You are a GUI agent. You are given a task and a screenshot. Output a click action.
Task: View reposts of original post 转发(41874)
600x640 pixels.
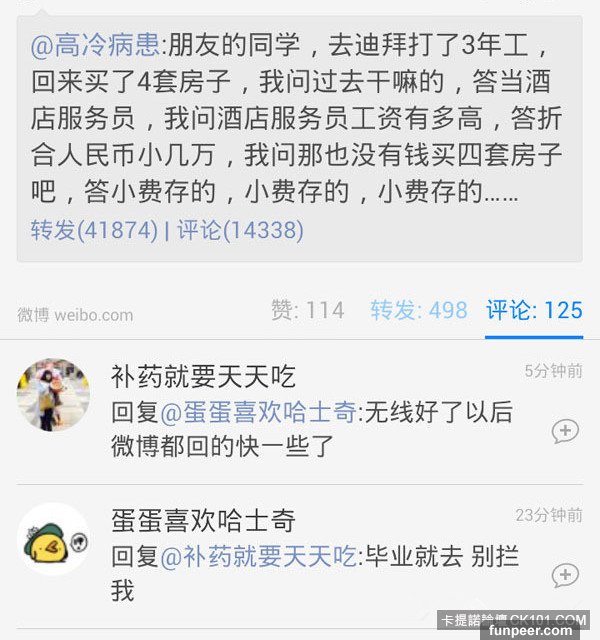(93, 230)
